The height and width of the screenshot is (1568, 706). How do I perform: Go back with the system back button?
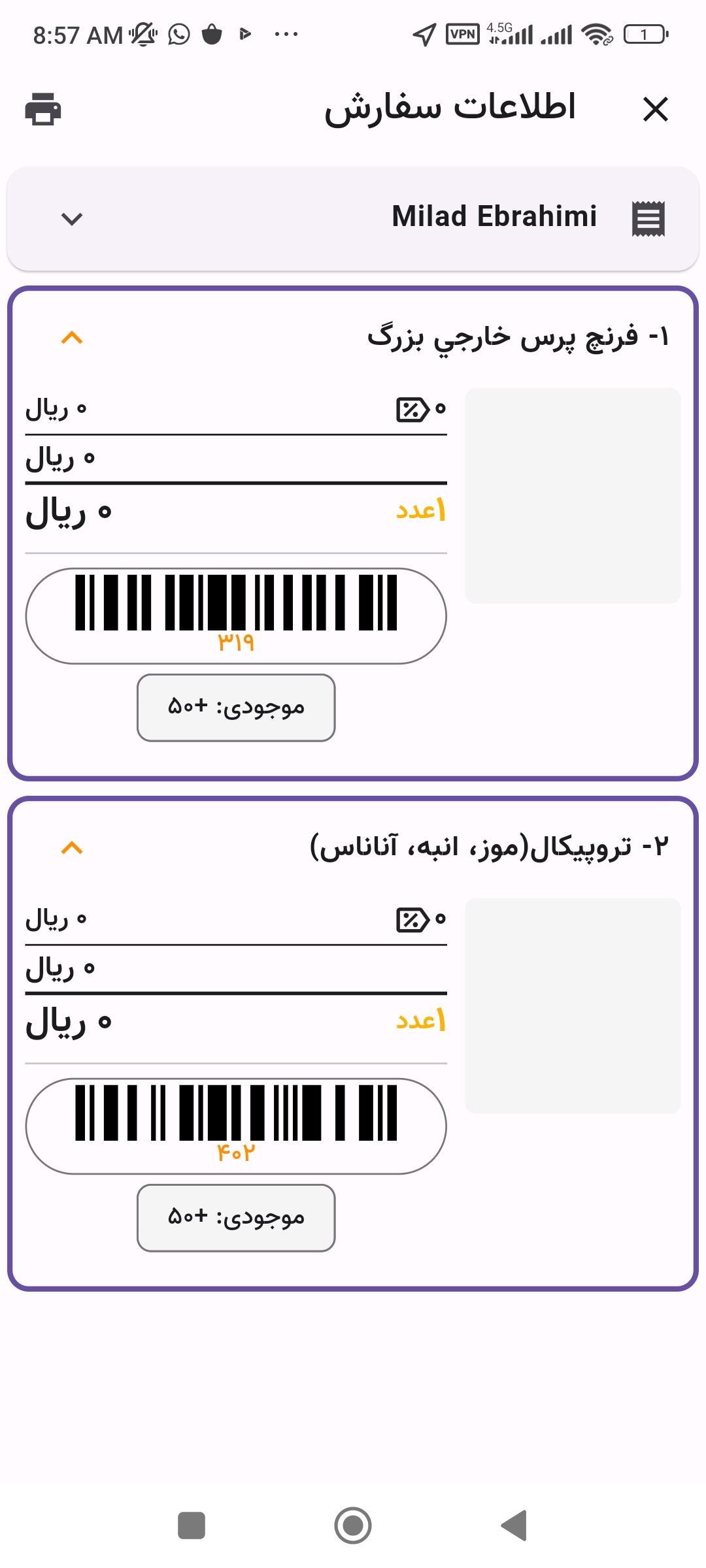pyautogui.click(x=514, y=1526)
